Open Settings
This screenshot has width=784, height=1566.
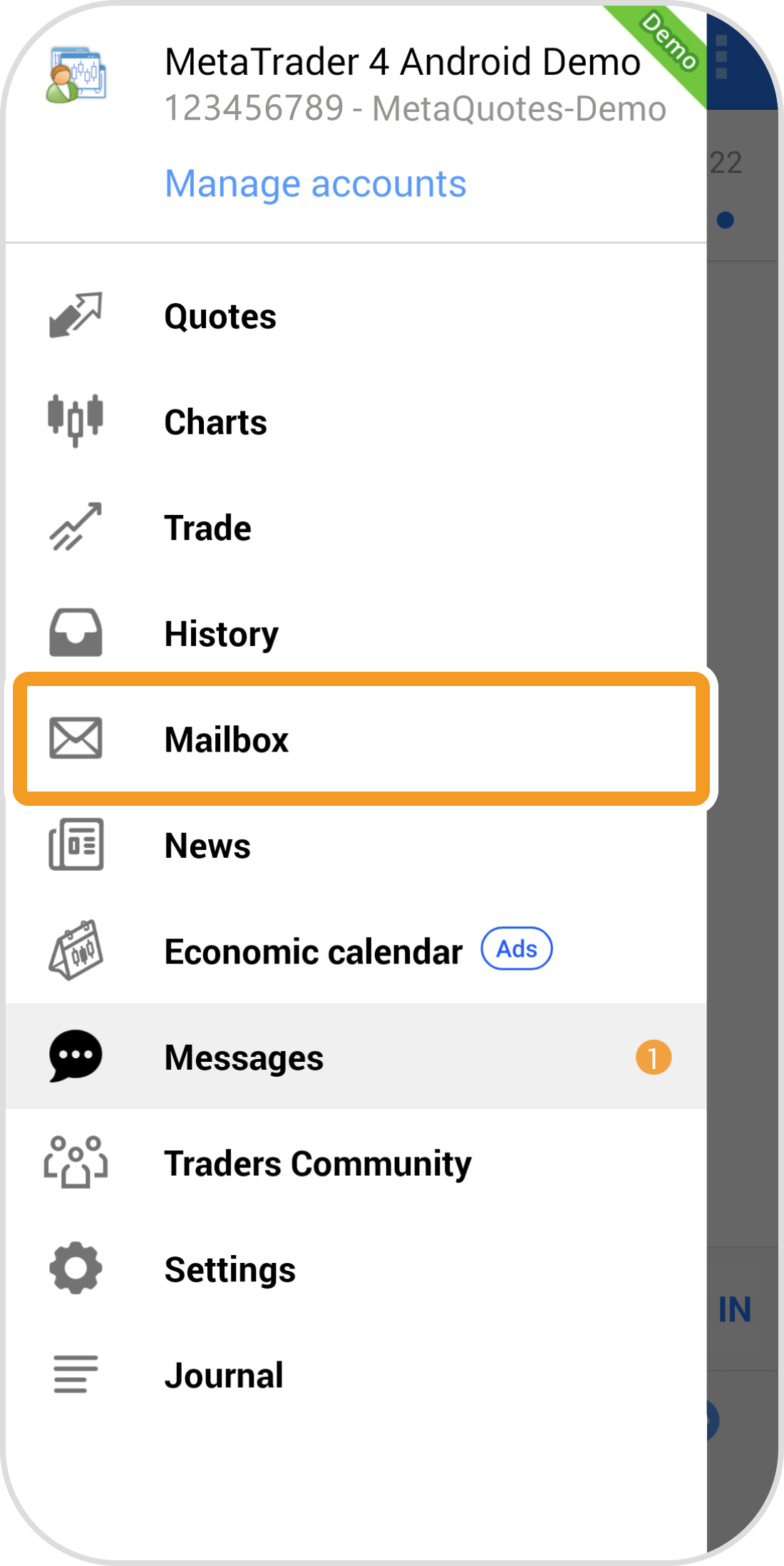[x=229, y=1269]
